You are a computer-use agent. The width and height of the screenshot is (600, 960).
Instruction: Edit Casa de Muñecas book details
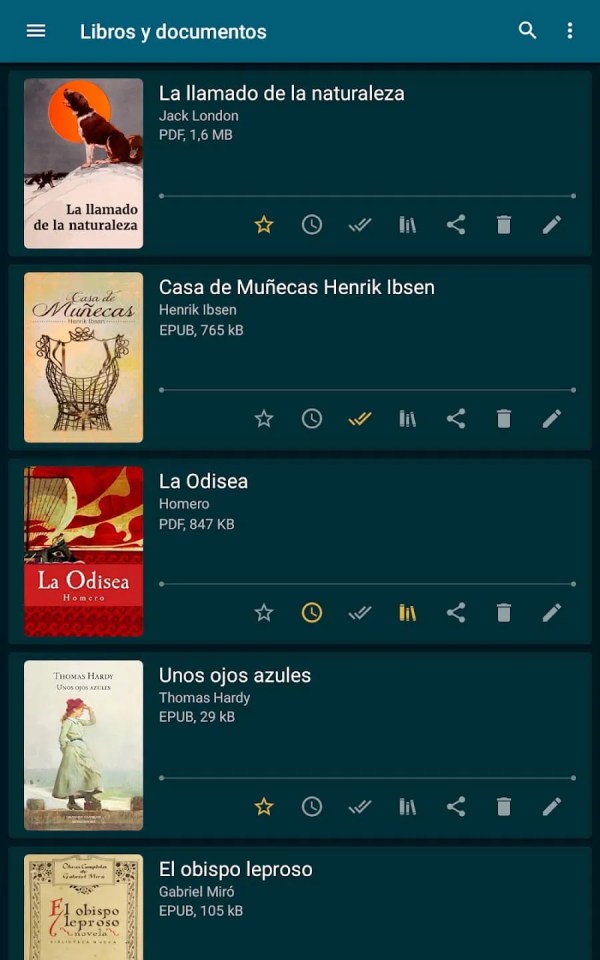(552, 419)
